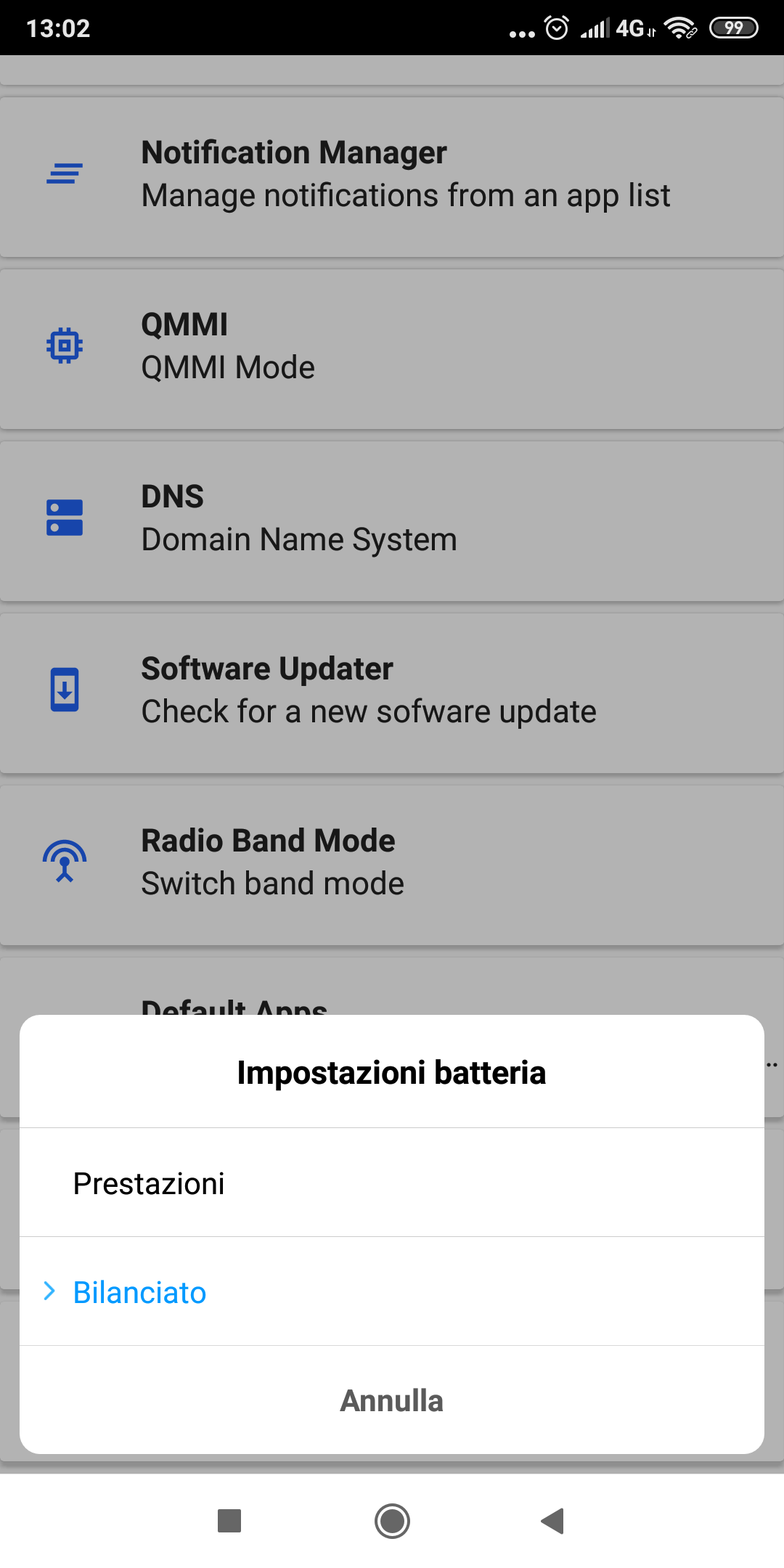Viewport: 784px width, 1568px height.
Task: Tap Annulla to dismiss the dialog
Action: 392,1400
